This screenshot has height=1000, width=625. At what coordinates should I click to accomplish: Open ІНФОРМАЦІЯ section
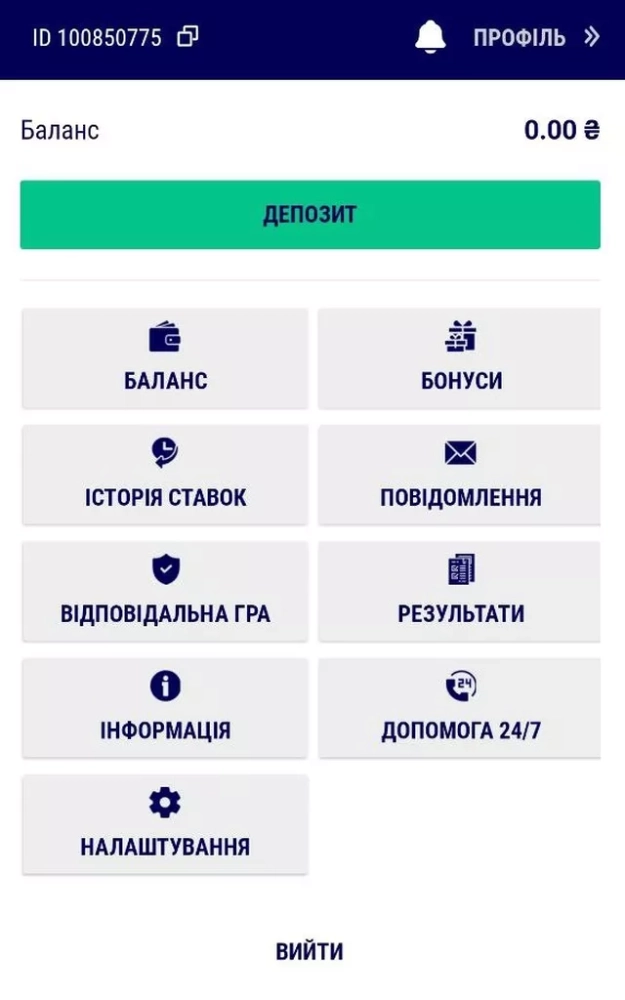pos(165,708)
